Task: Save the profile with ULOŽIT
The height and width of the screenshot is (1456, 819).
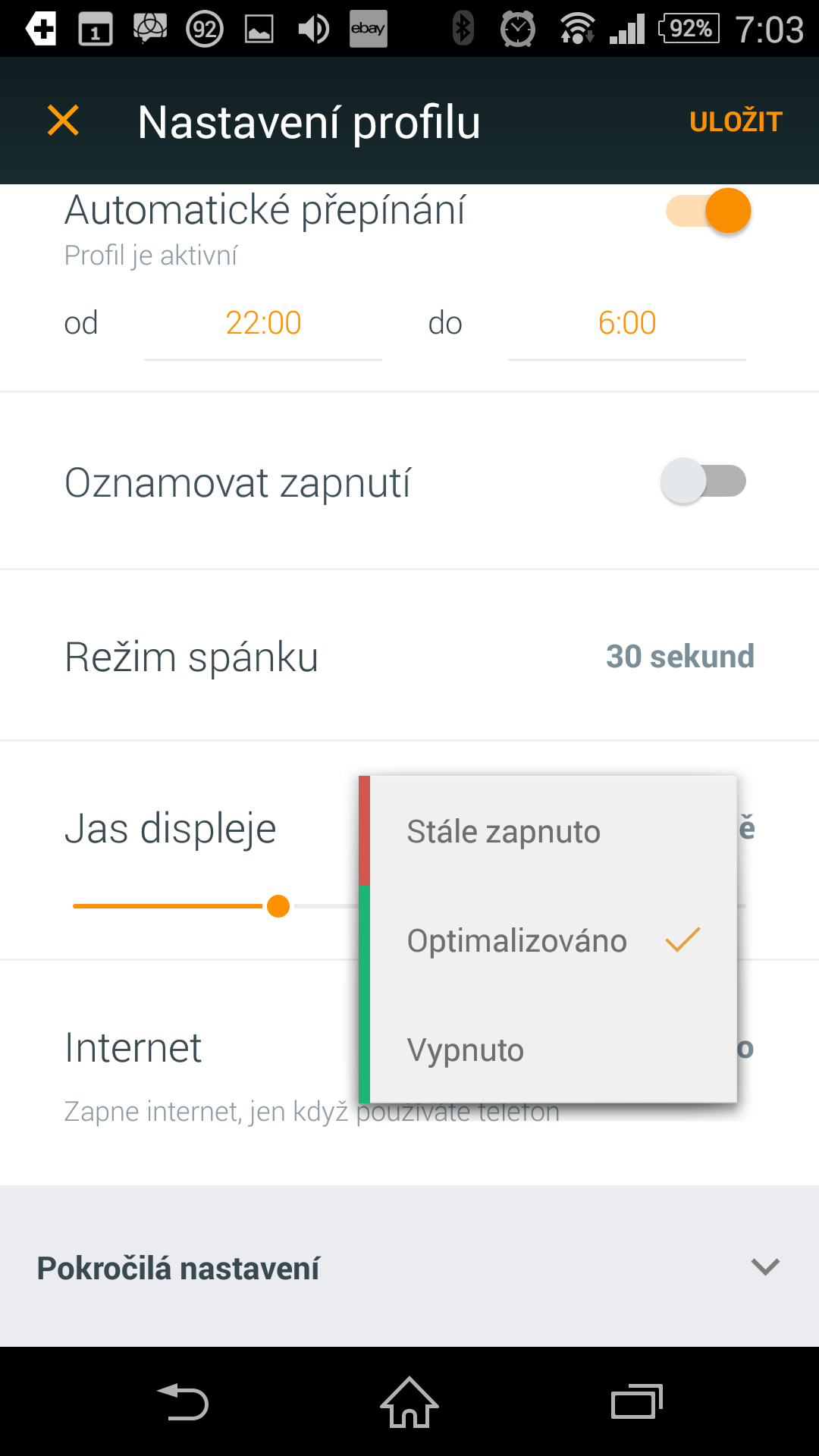Action: click(736, 122)
